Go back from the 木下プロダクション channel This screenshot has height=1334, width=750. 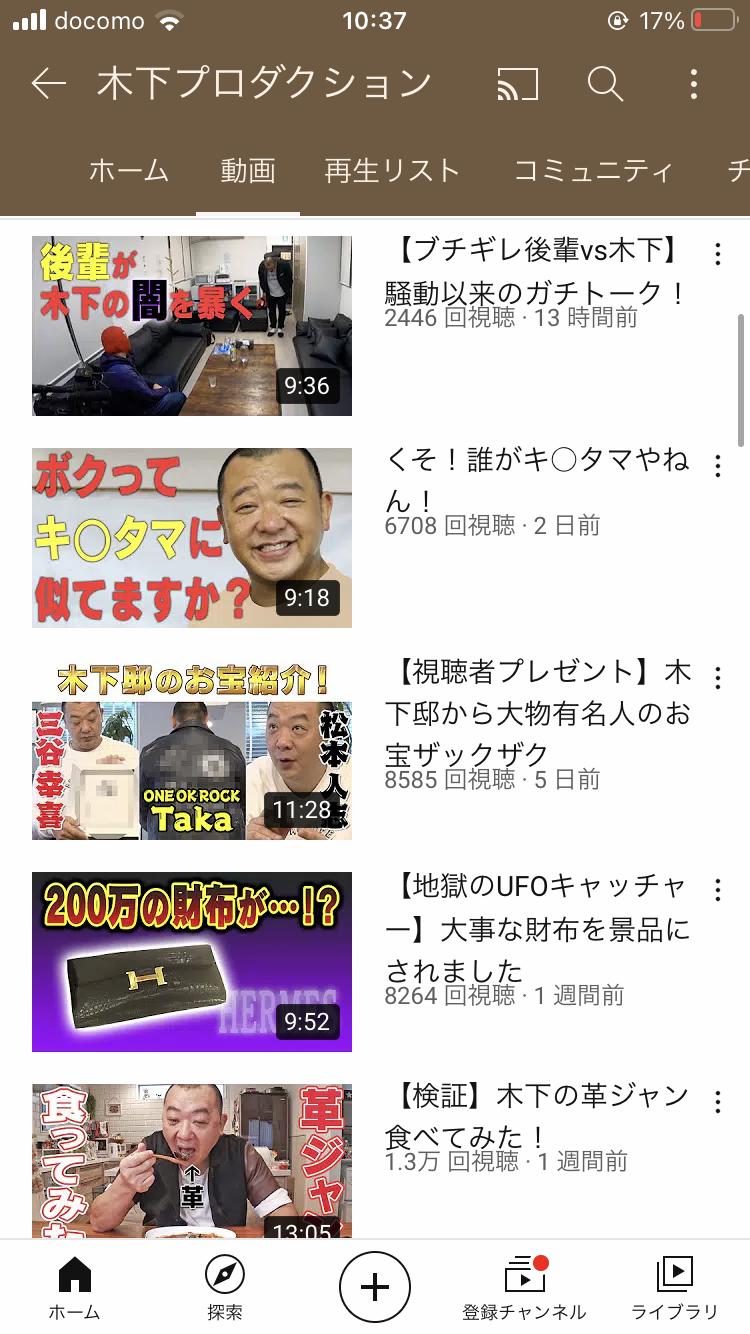[x=48, y=84]
